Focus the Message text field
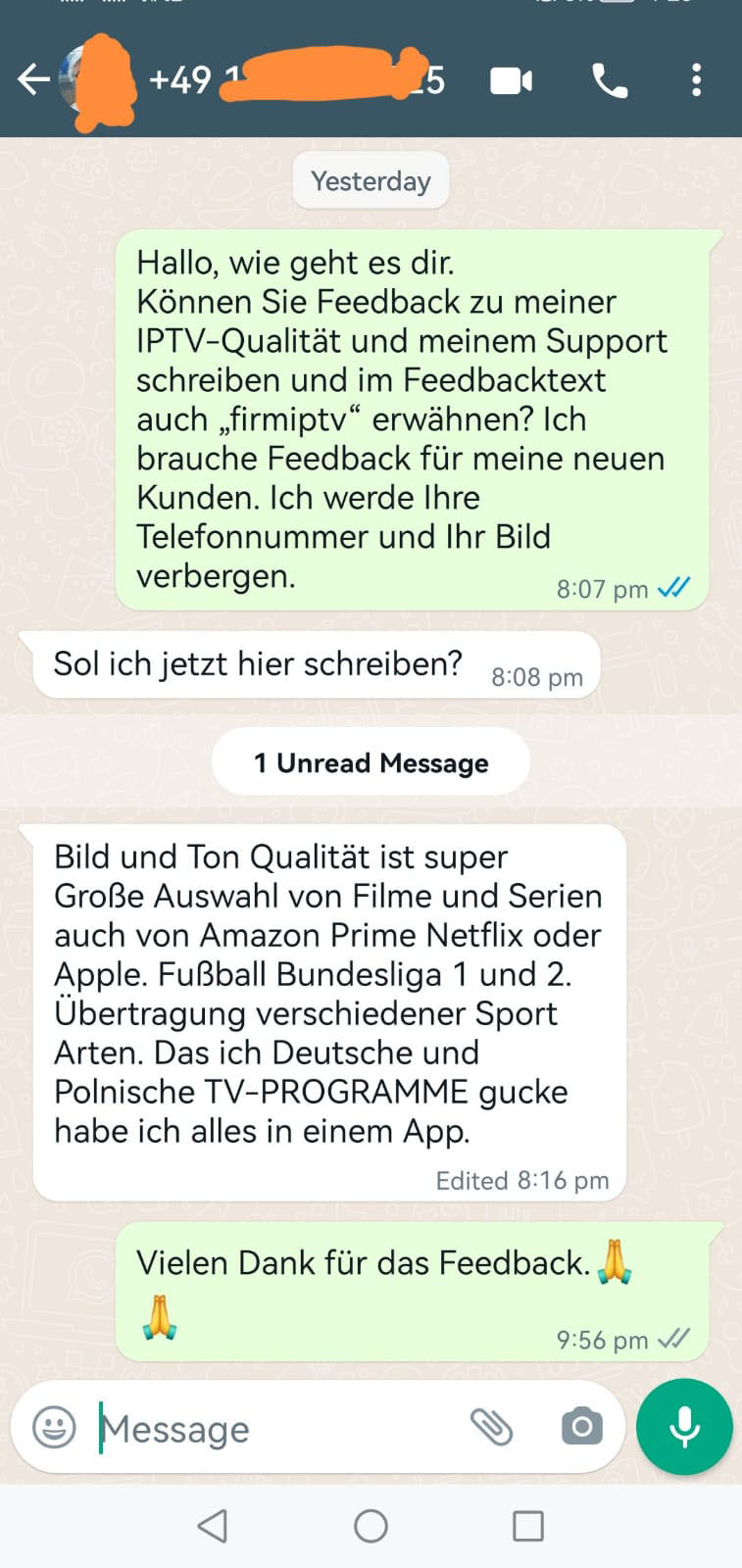This screenshot has width=742, height=1568. click(274, 1429)
